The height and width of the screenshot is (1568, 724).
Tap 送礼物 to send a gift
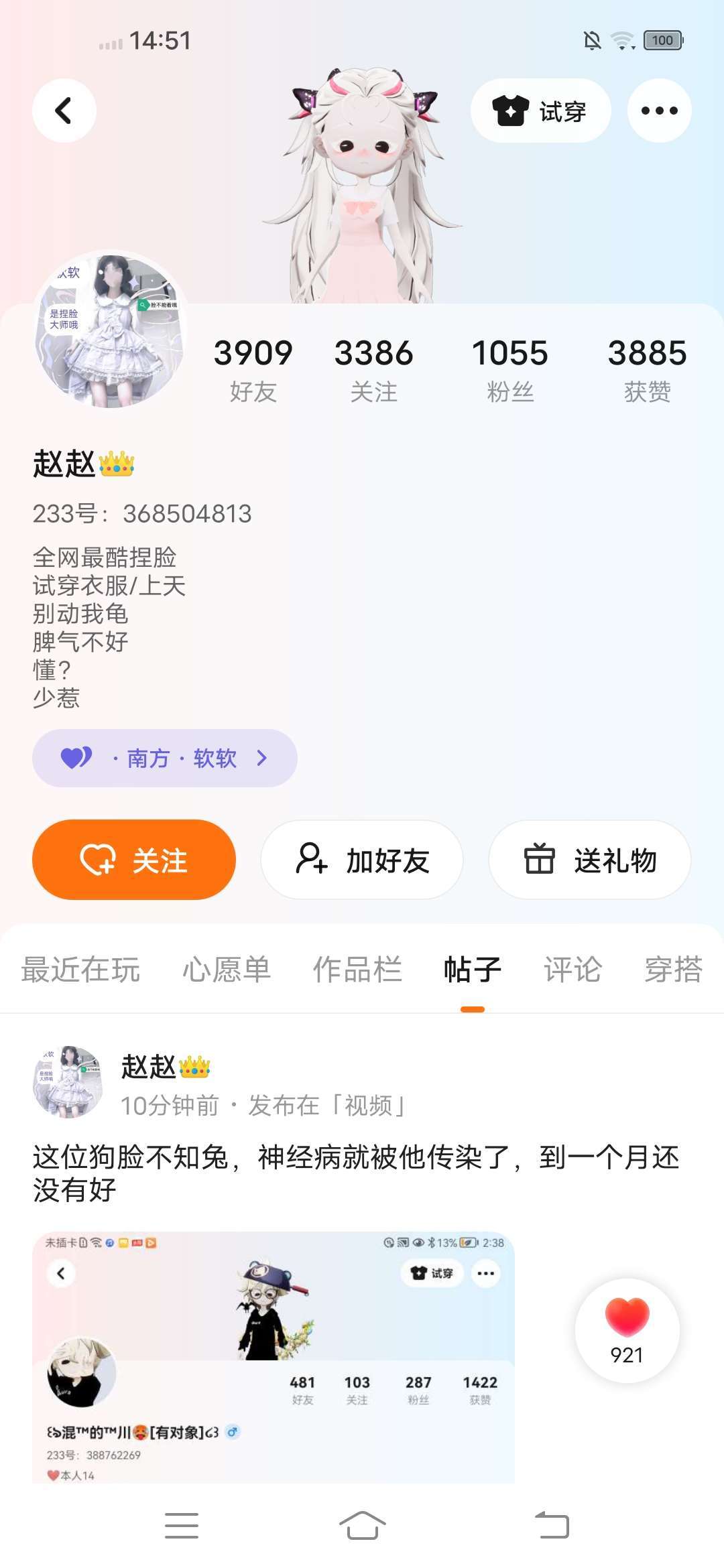tap(590, 860)
